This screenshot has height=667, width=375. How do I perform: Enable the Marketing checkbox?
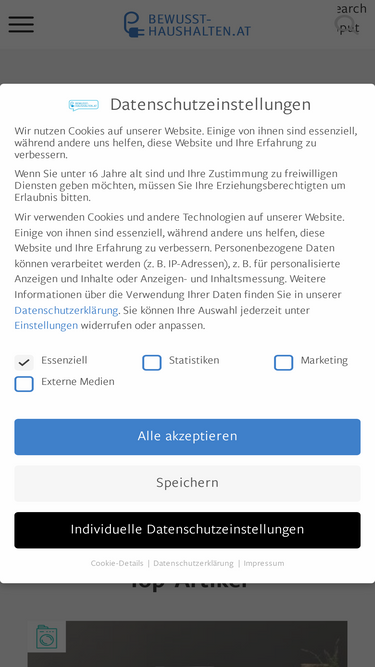point(284,363)
